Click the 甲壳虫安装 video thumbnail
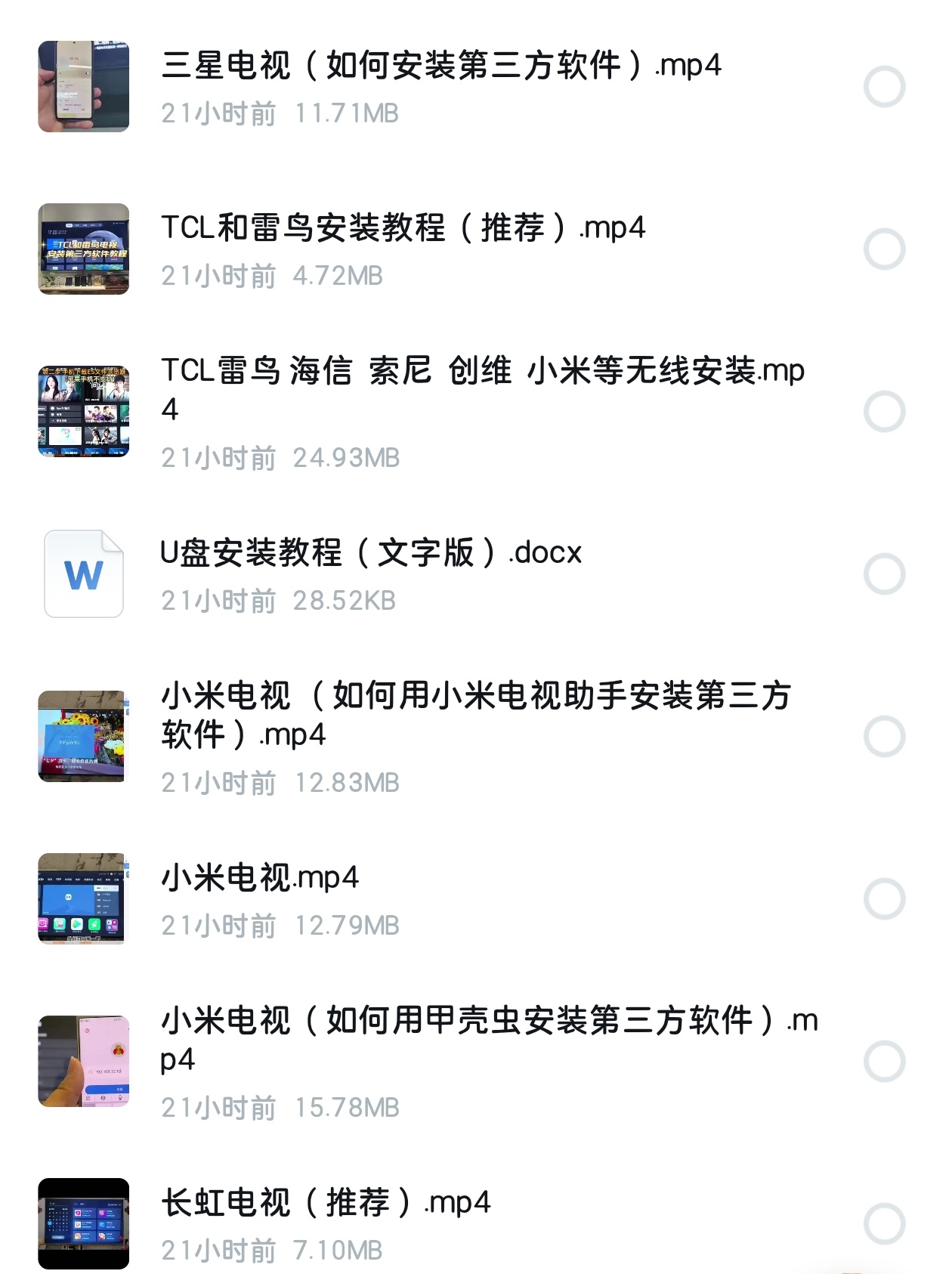Image resolution: width=952 pixels, height=1274 pixels. pos(83,1062)
